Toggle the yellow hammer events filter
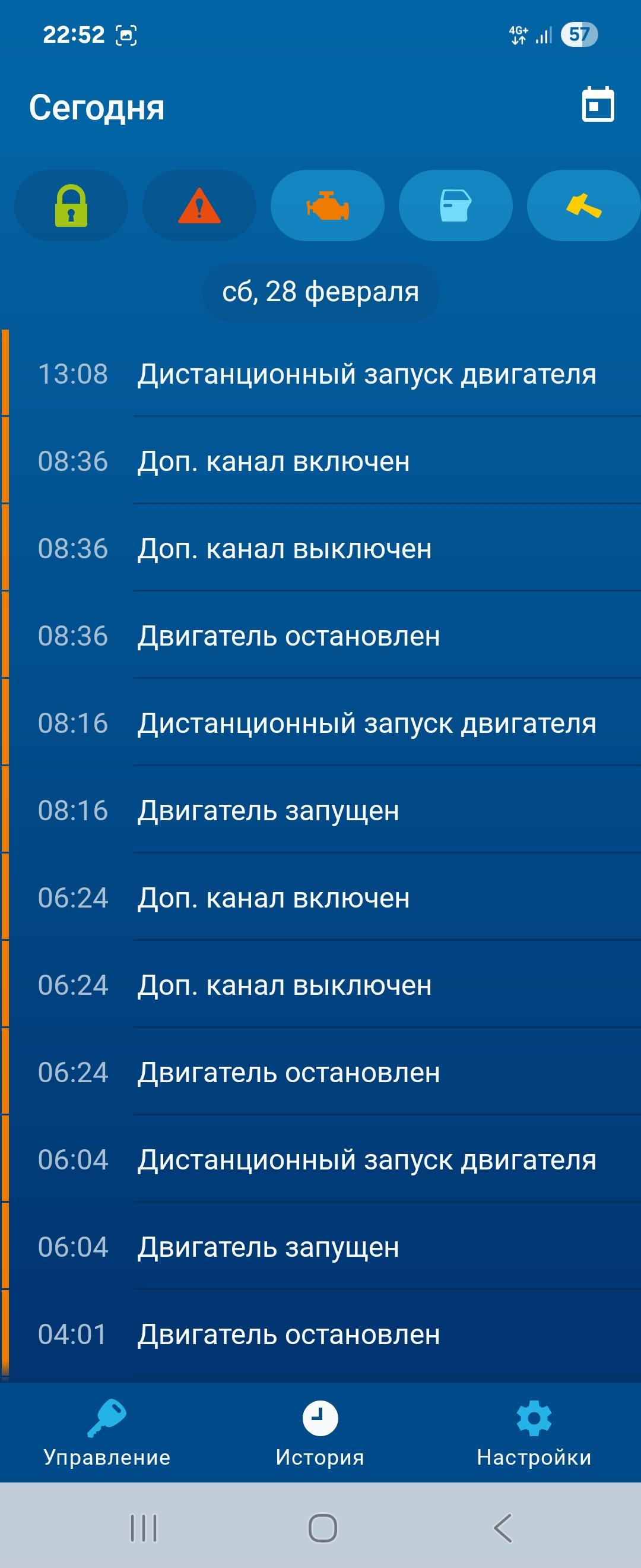641x1568 pixels. point(583,206)
